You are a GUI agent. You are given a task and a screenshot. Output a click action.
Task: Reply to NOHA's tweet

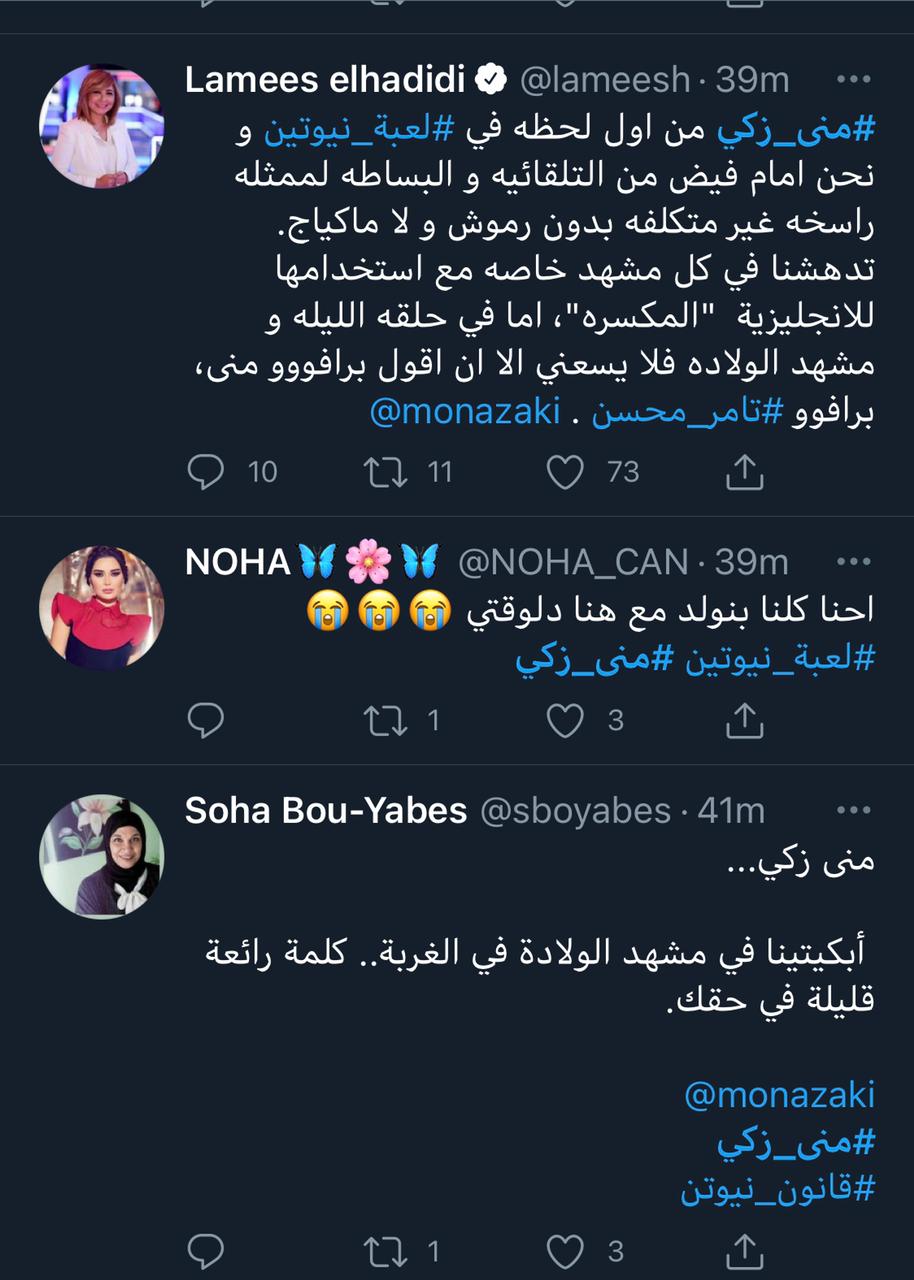(x=206, y=720)
